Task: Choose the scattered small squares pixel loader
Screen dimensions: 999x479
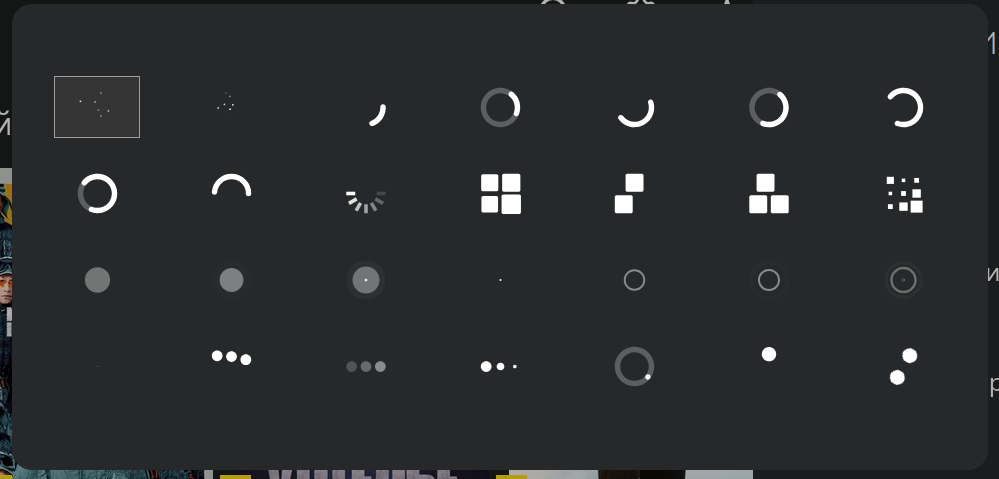Action: 904,194
